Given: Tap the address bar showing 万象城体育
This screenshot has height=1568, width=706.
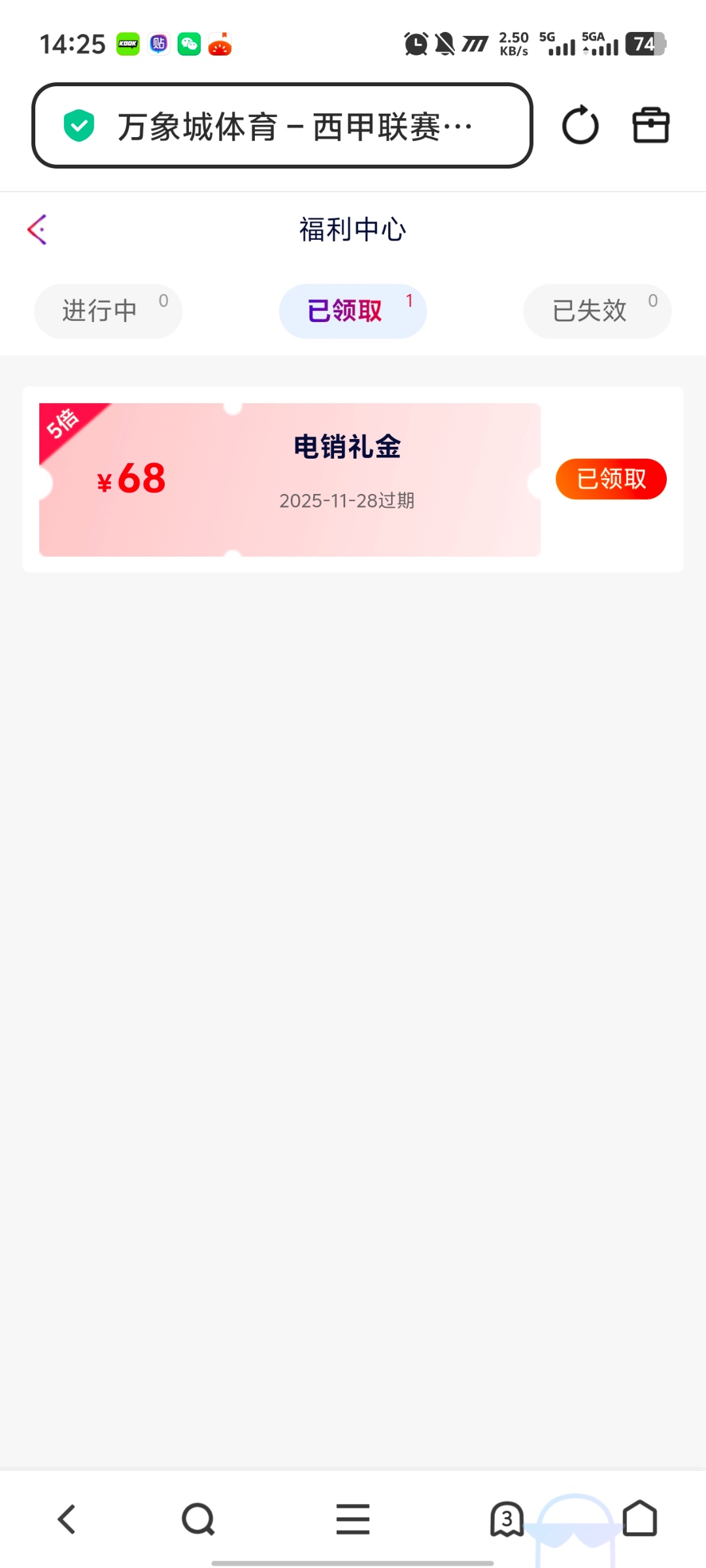Looking at the screenshot, I should [x=282, y=125].
